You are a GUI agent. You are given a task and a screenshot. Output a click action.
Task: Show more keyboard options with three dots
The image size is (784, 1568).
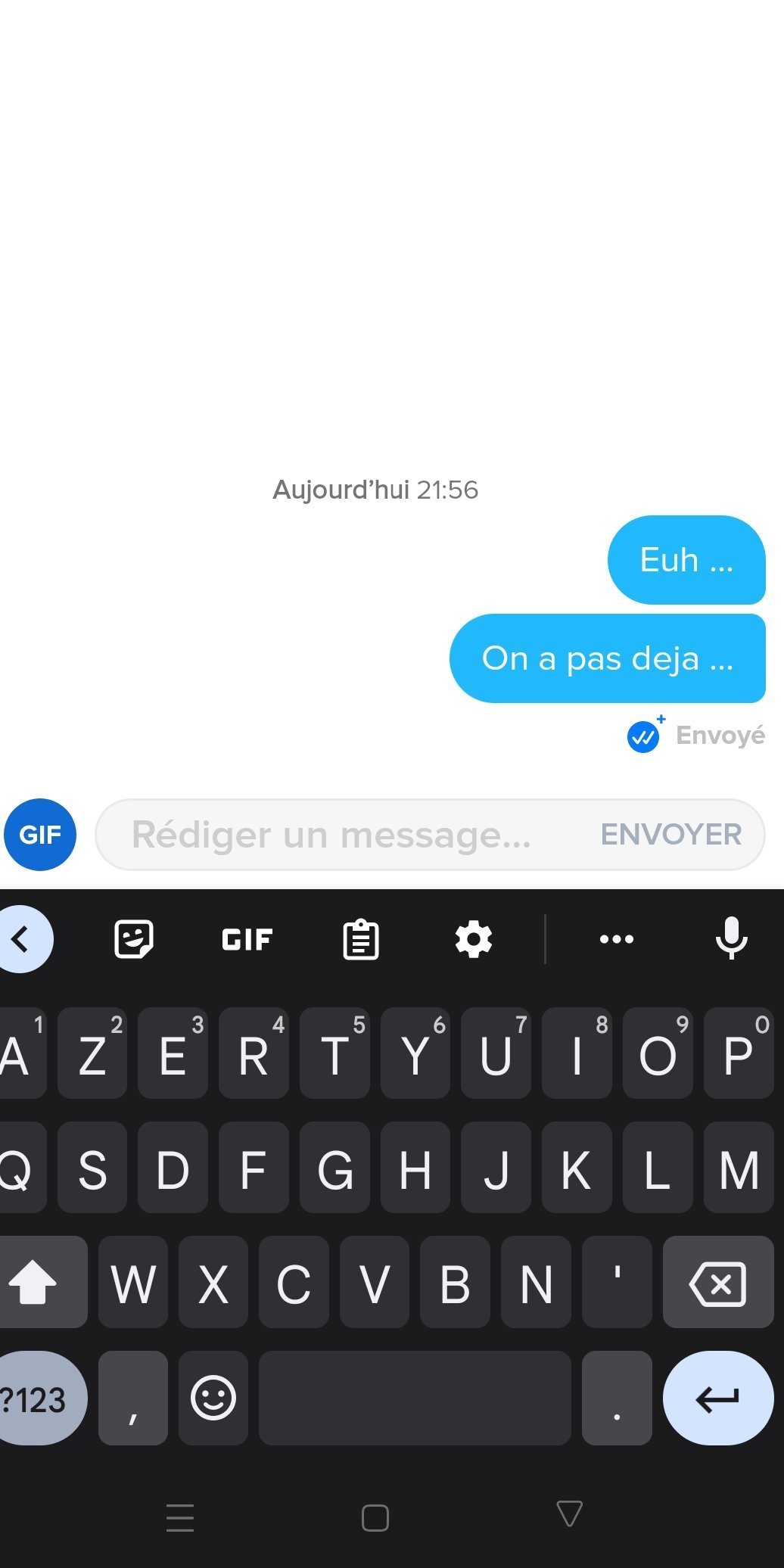point(617,939)
